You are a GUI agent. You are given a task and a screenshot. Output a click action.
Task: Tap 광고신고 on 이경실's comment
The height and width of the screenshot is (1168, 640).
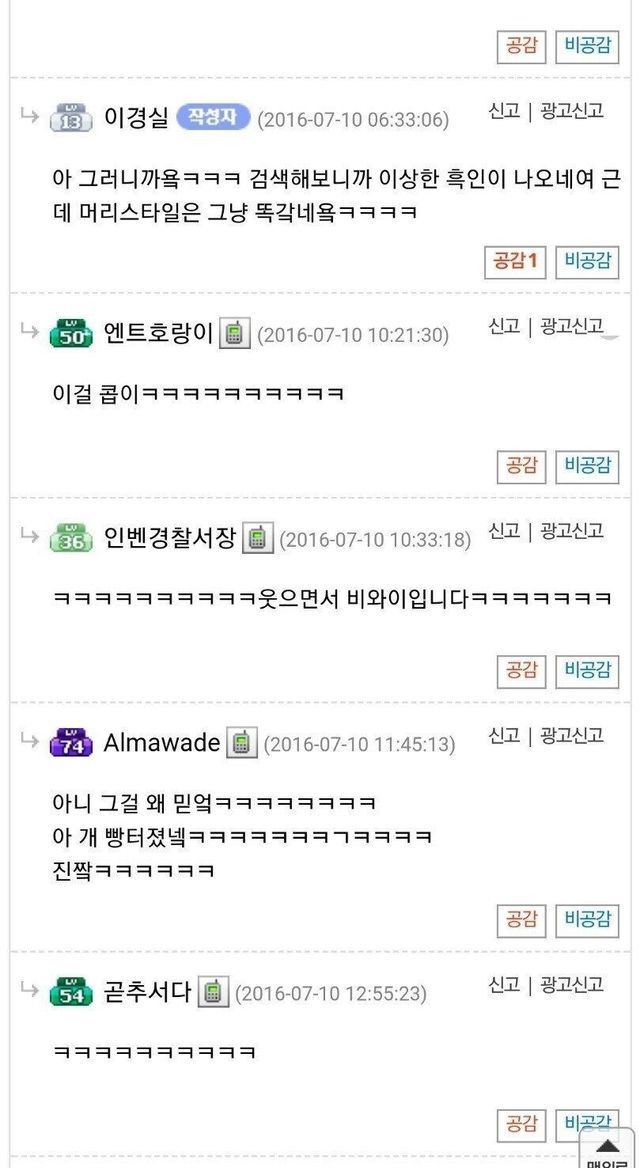coord(572,111)
